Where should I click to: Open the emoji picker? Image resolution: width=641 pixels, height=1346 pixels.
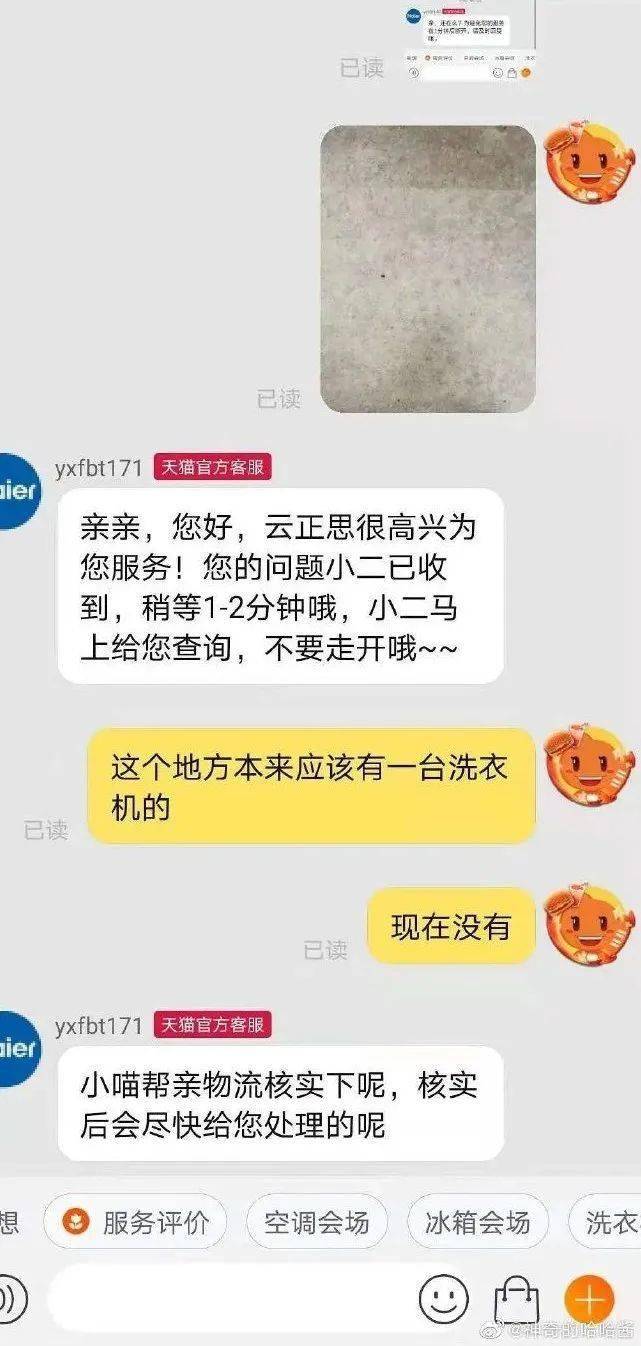point(443,1299)
